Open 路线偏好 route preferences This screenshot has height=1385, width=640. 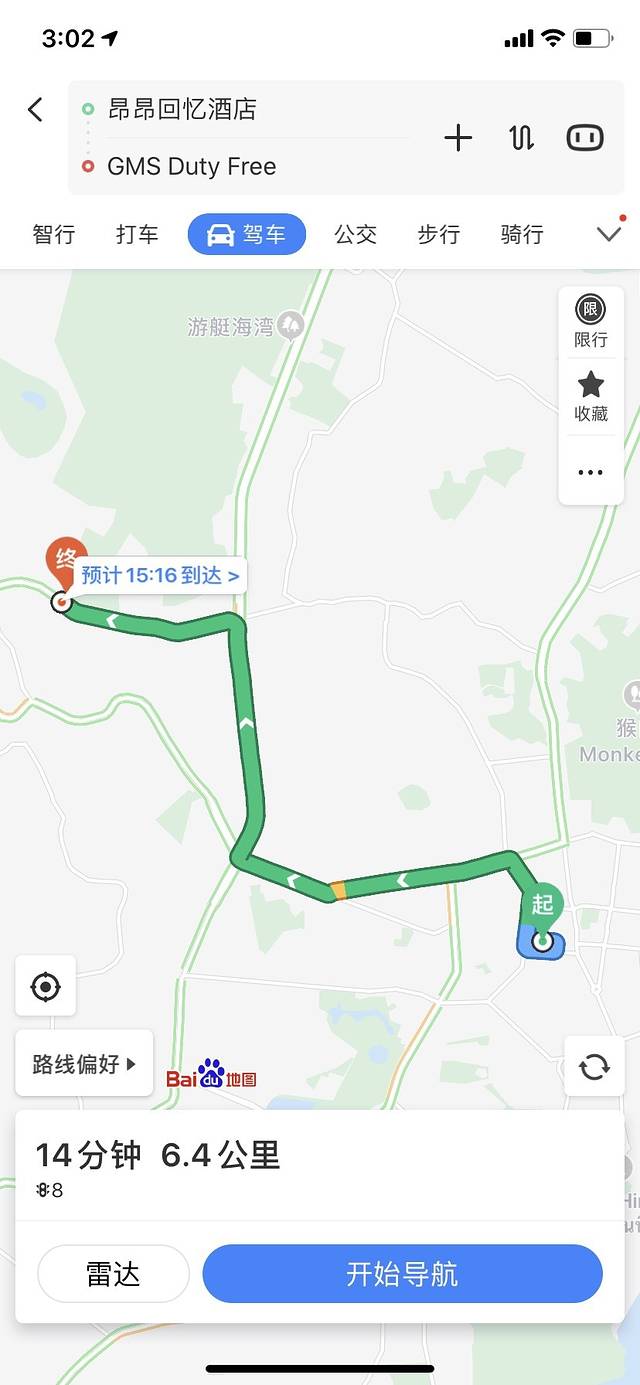[84, 1064]
